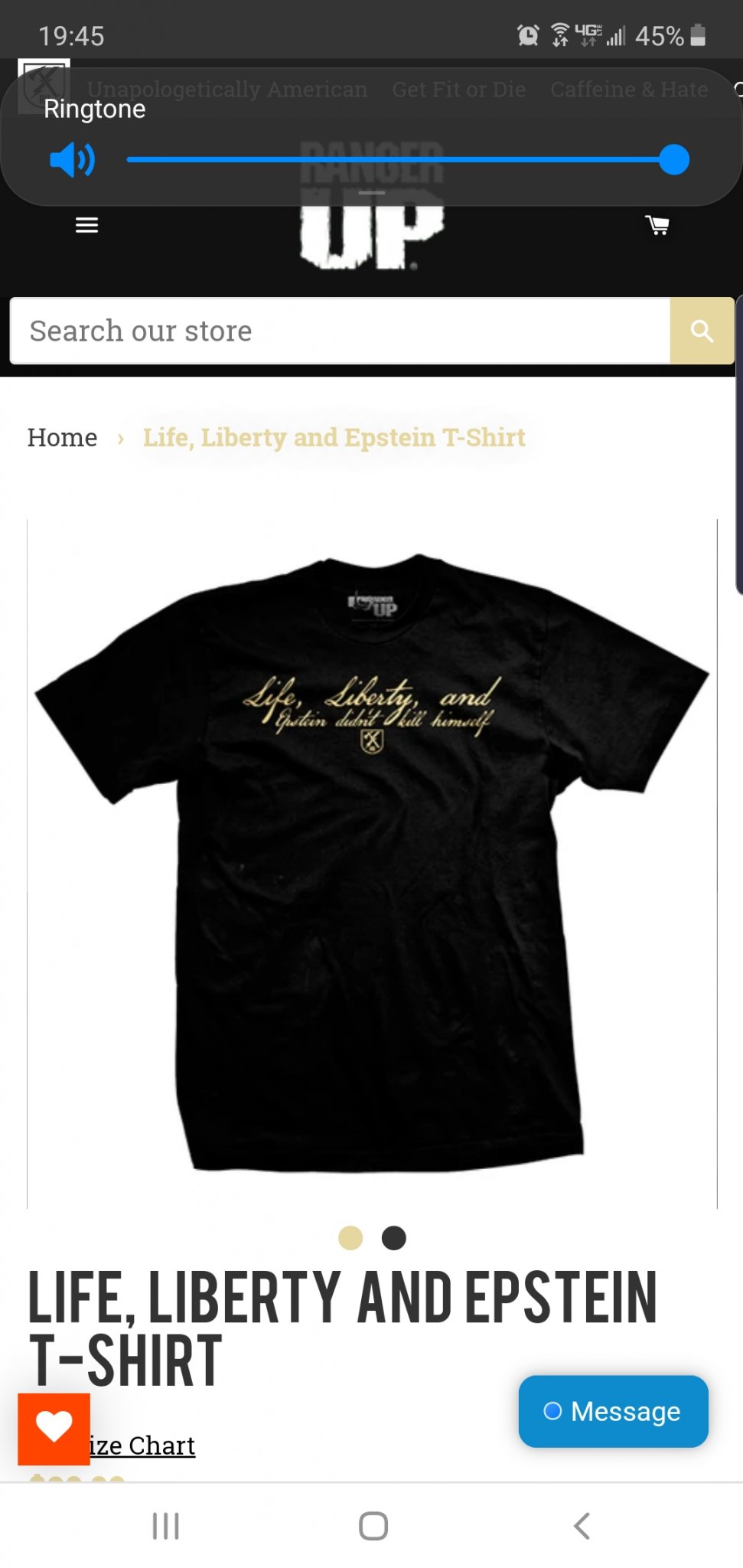Open the black T-shirt product image
This screenshot has width=743, height=1568.
coord(372,863)
